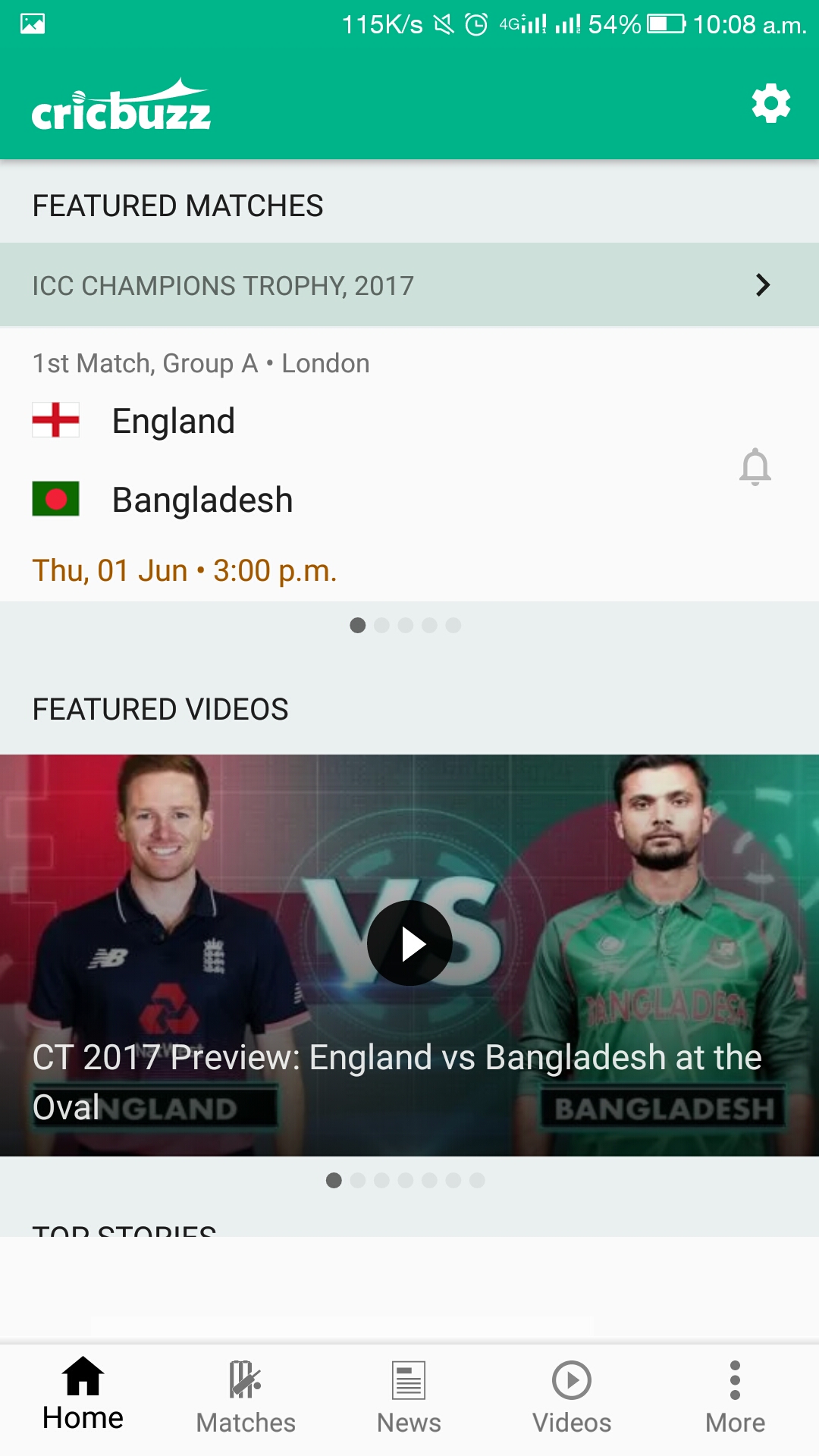The height and width of the screenshot is (1456, 819).
Task: Play the CT 2017 Preview video
Action: click(x=409, y=943)
